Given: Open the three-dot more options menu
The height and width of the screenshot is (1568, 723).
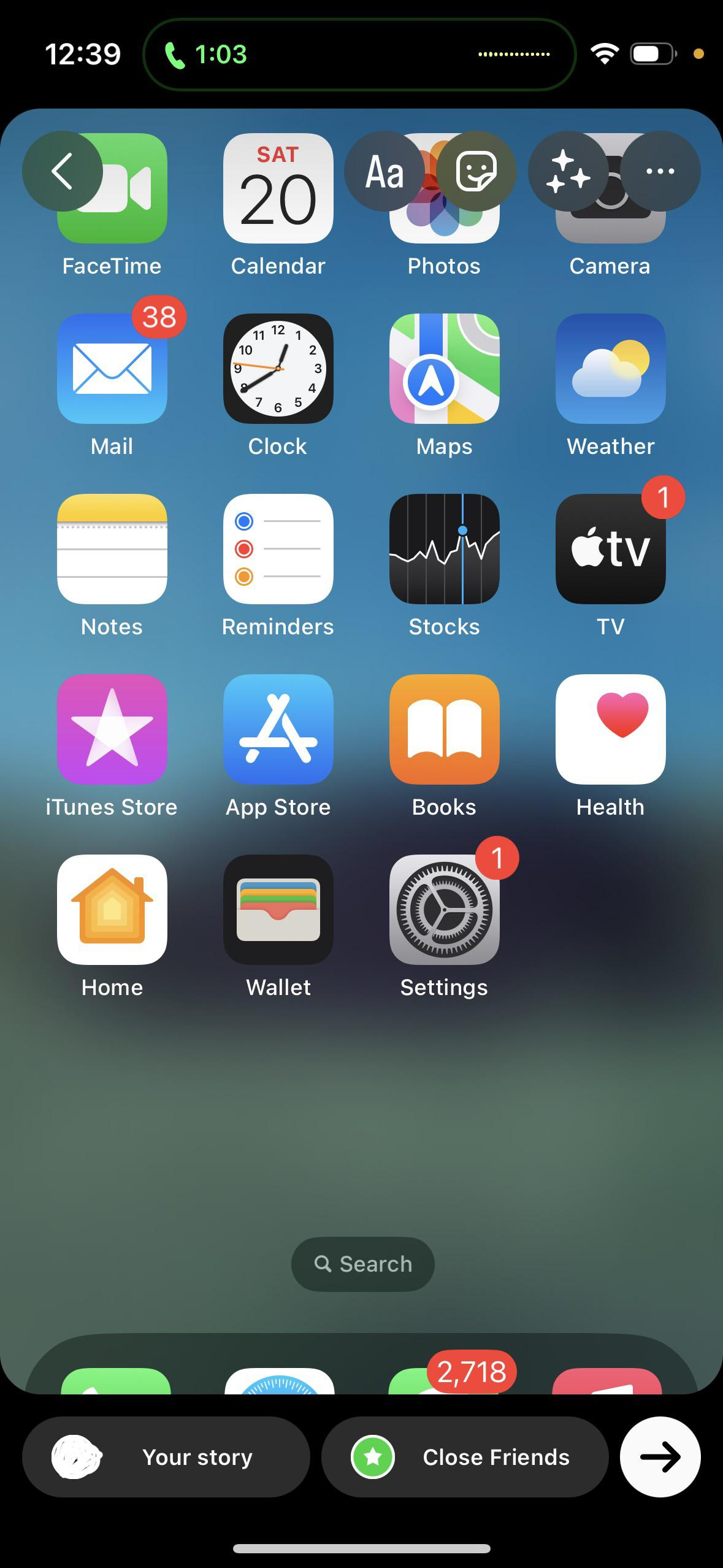Looking at the screenshot, I should [660, 171].
